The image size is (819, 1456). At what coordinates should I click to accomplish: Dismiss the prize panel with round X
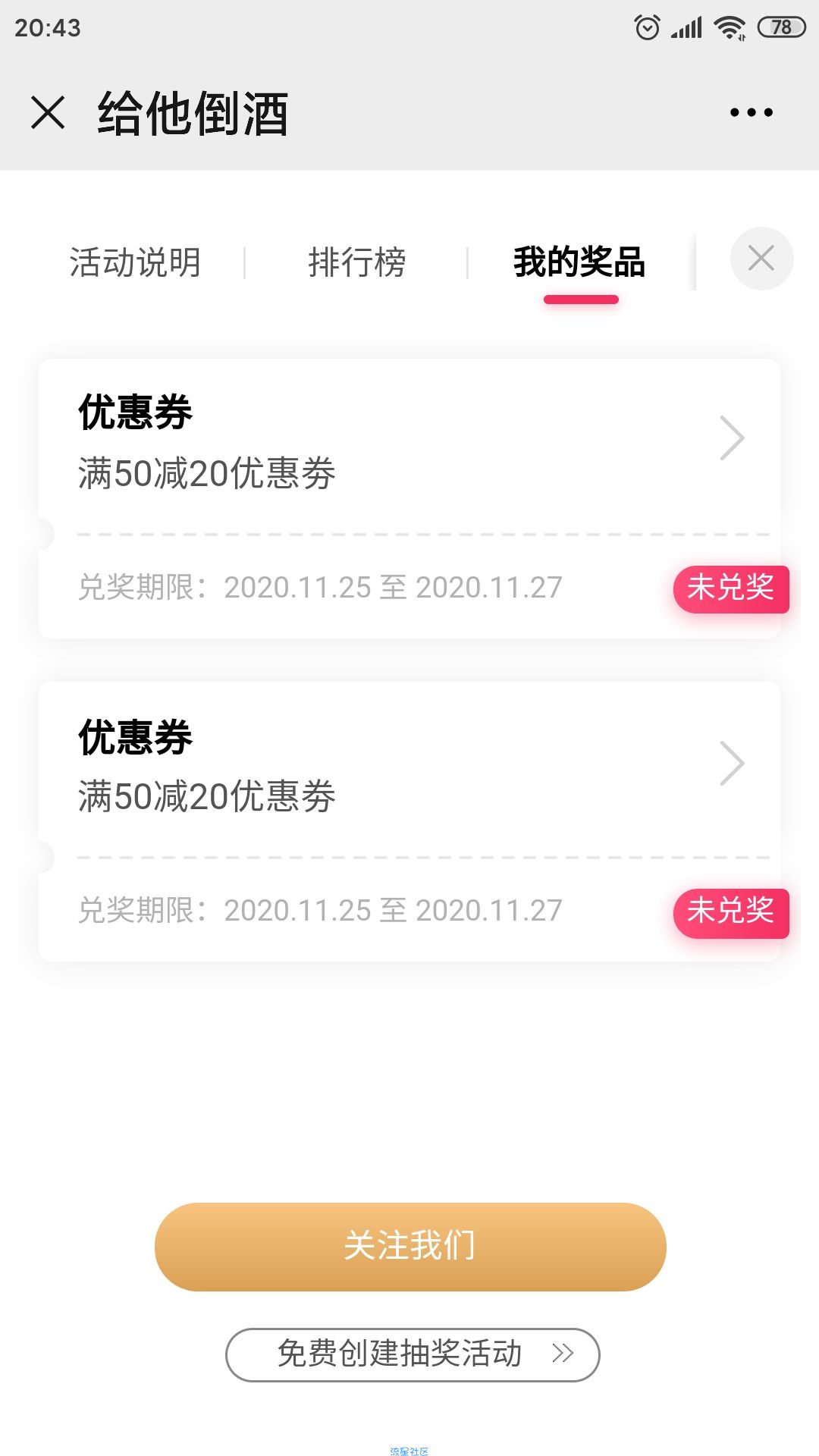(761, 259)
